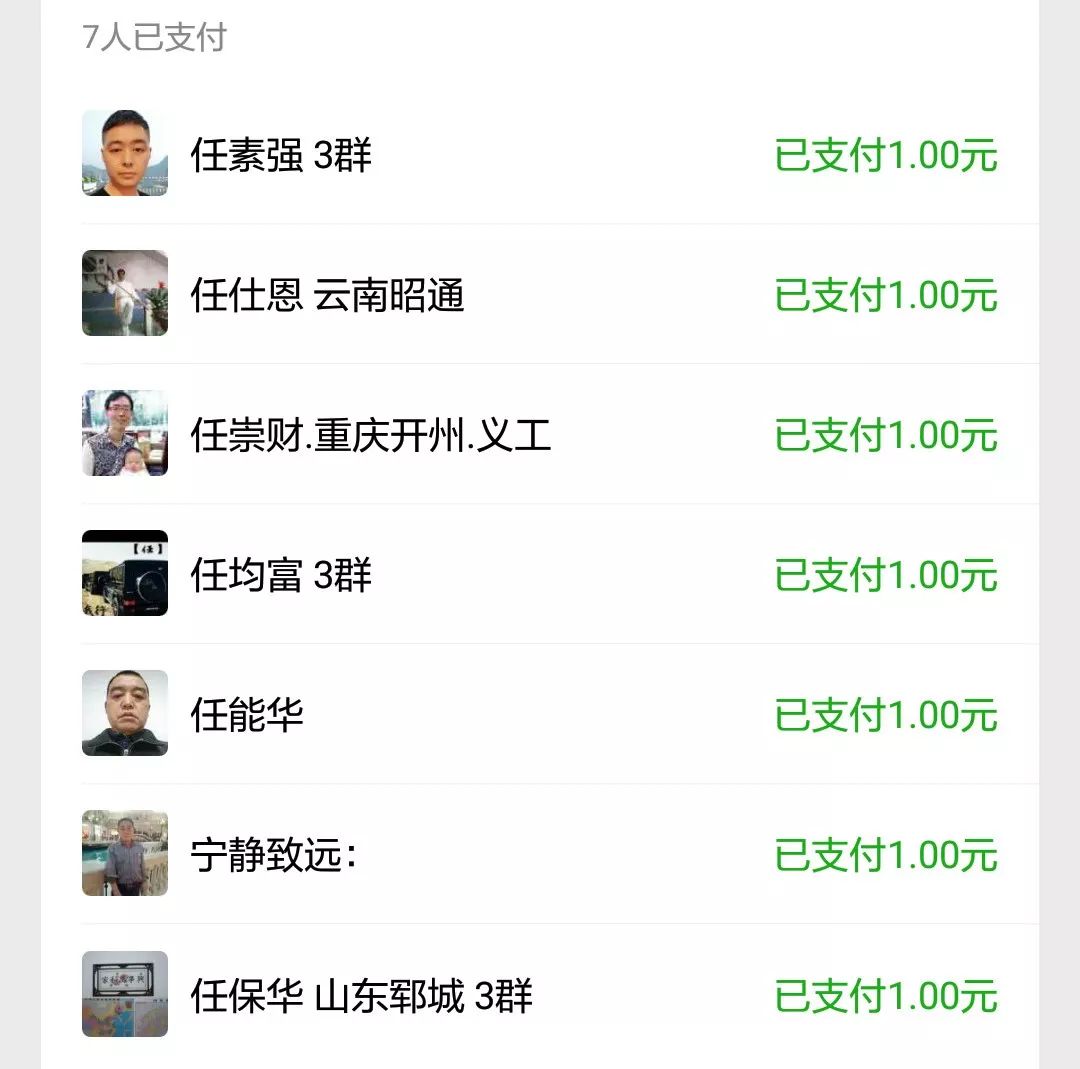View the 任能华 payment entry

(247, 715)
